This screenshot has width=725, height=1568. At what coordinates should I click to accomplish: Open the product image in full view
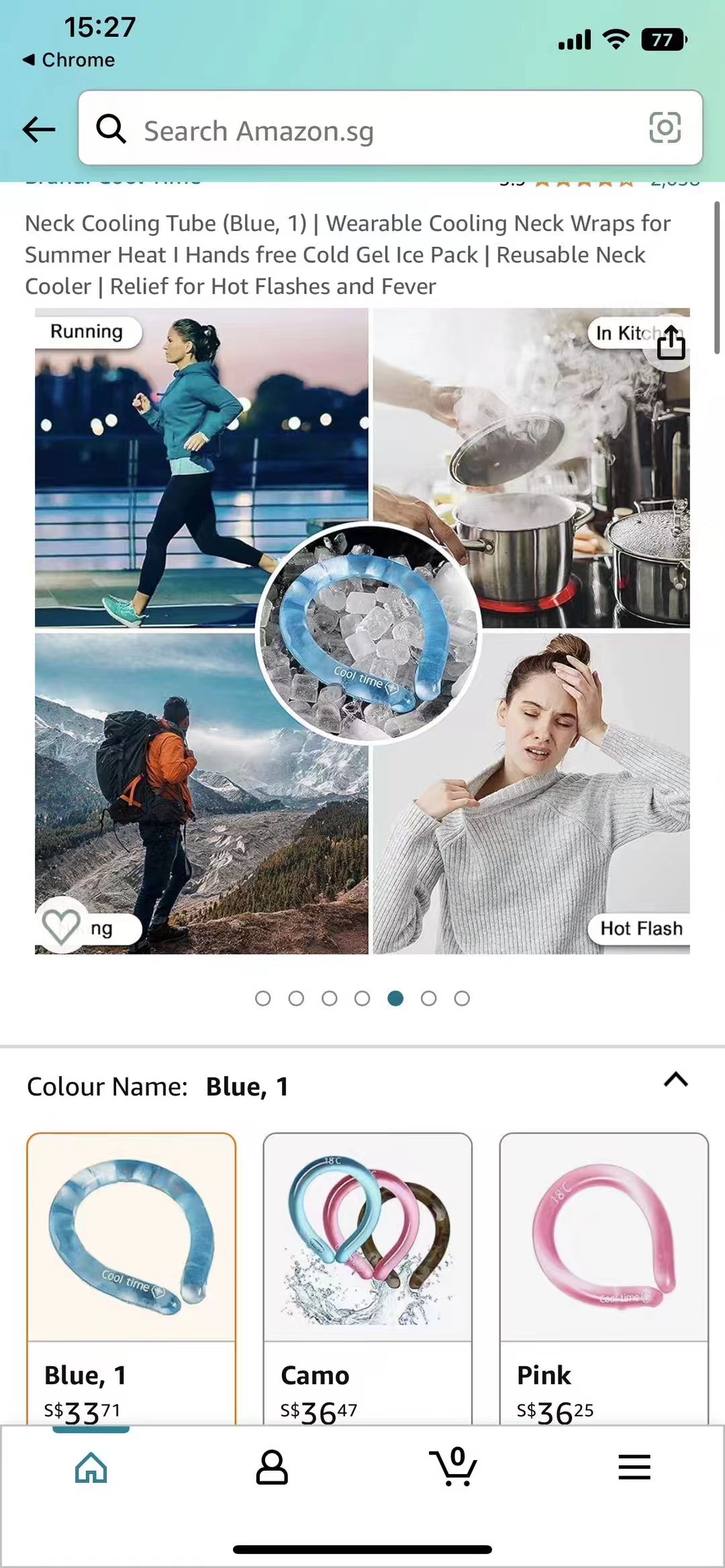pos(362,631)
